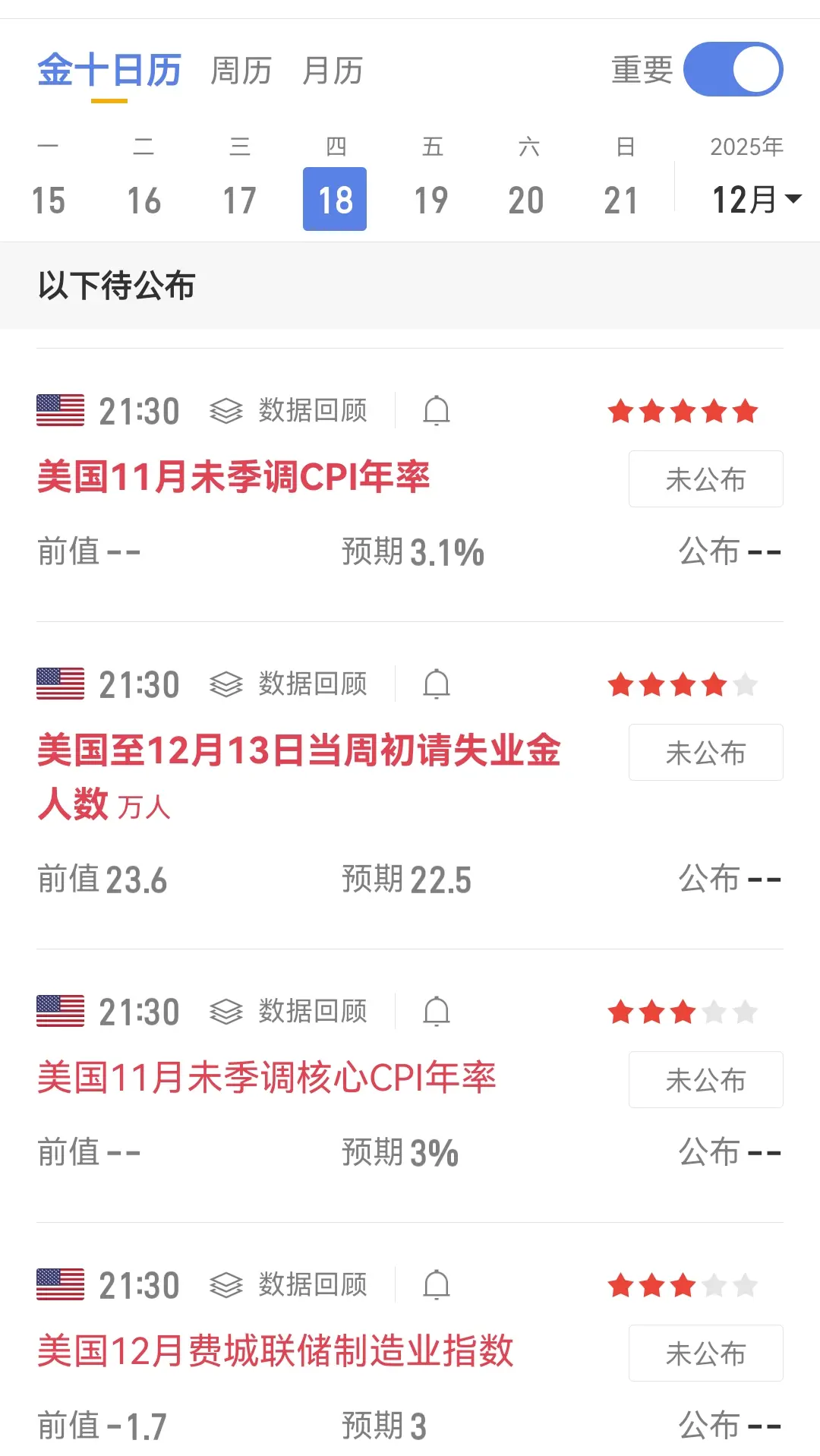Select Saturday the 20th
820x1456 pixels.
click(526, 199)
